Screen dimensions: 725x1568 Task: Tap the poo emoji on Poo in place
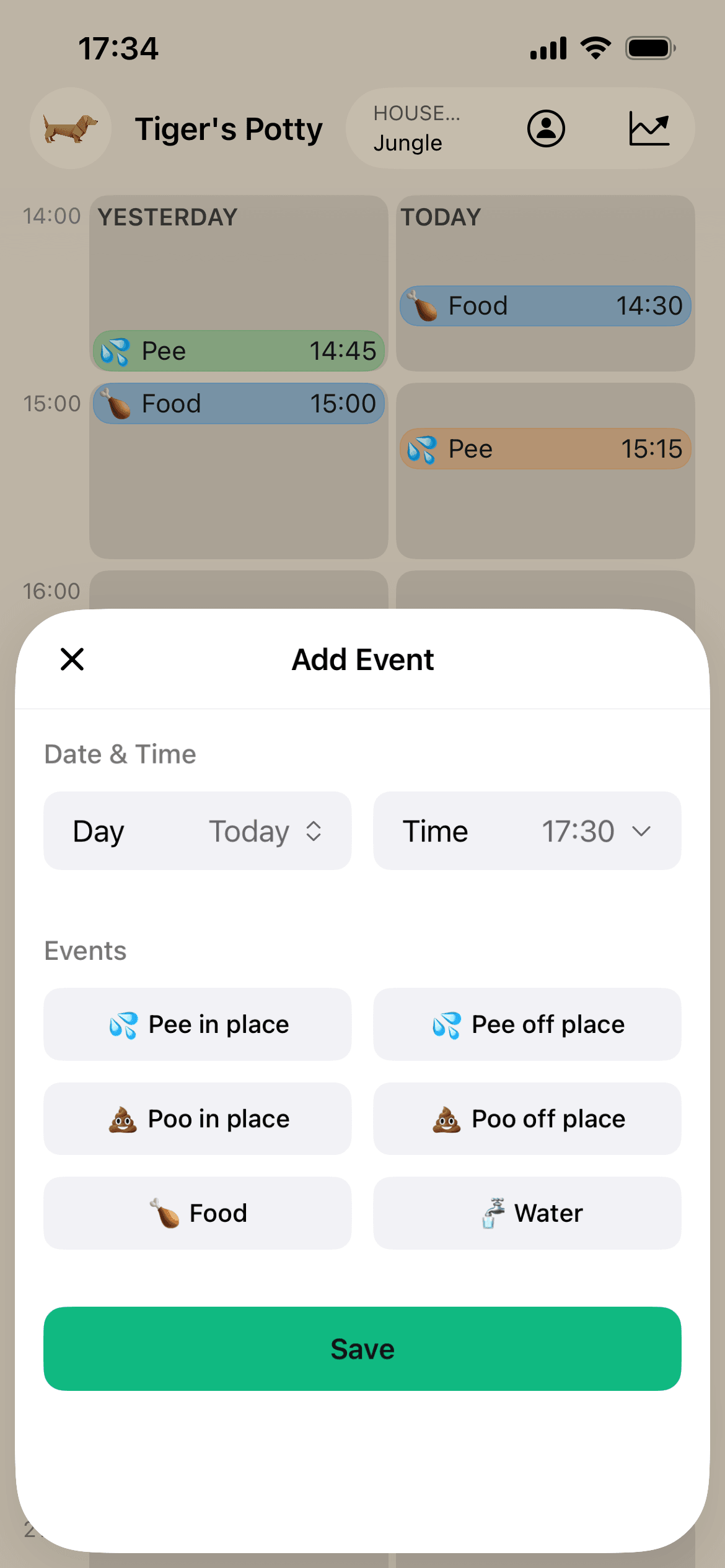click(121, 1118)
